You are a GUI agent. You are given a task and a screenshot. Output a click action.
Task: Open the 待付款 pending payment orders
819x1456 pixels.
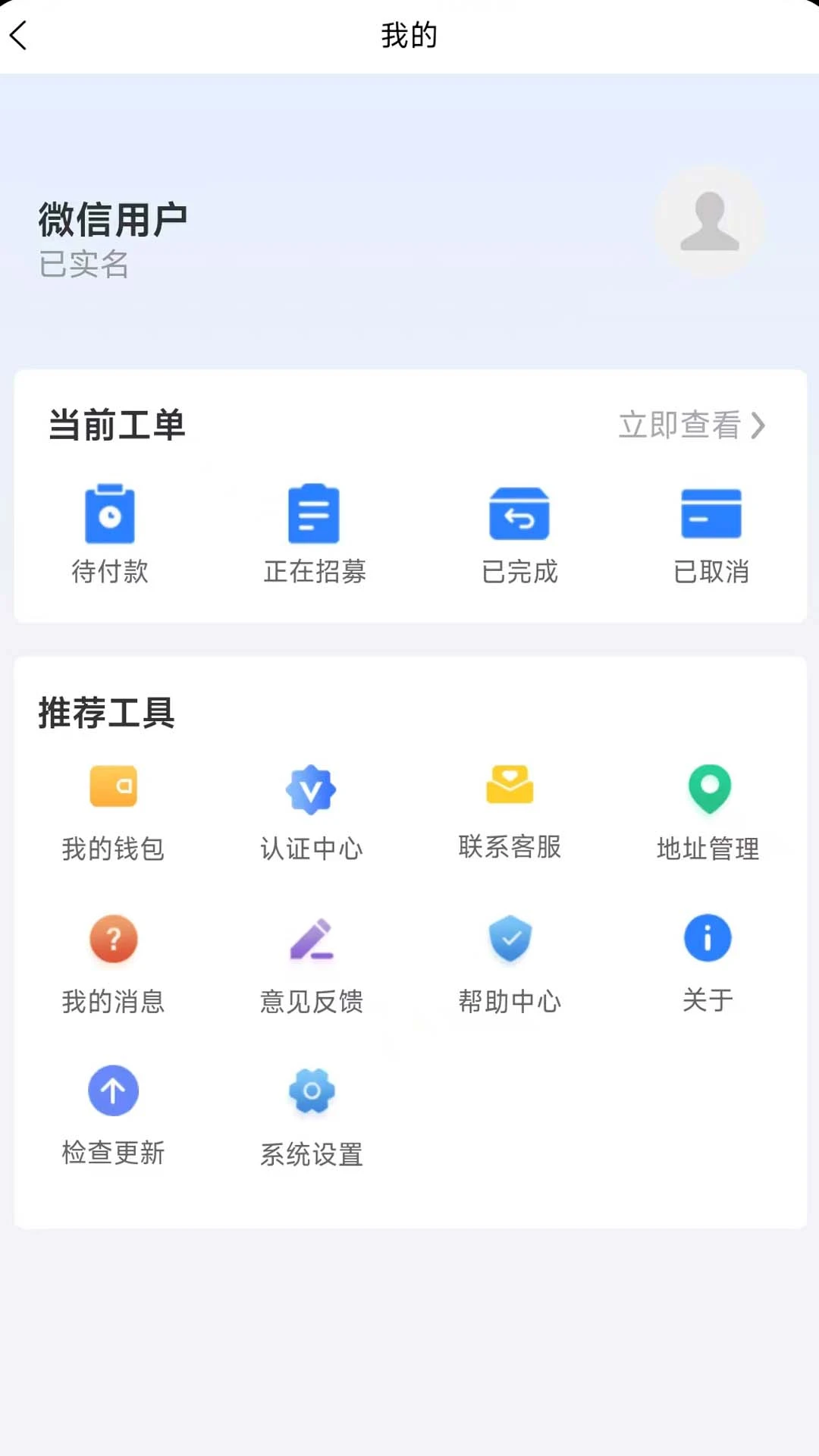(112, 531)
